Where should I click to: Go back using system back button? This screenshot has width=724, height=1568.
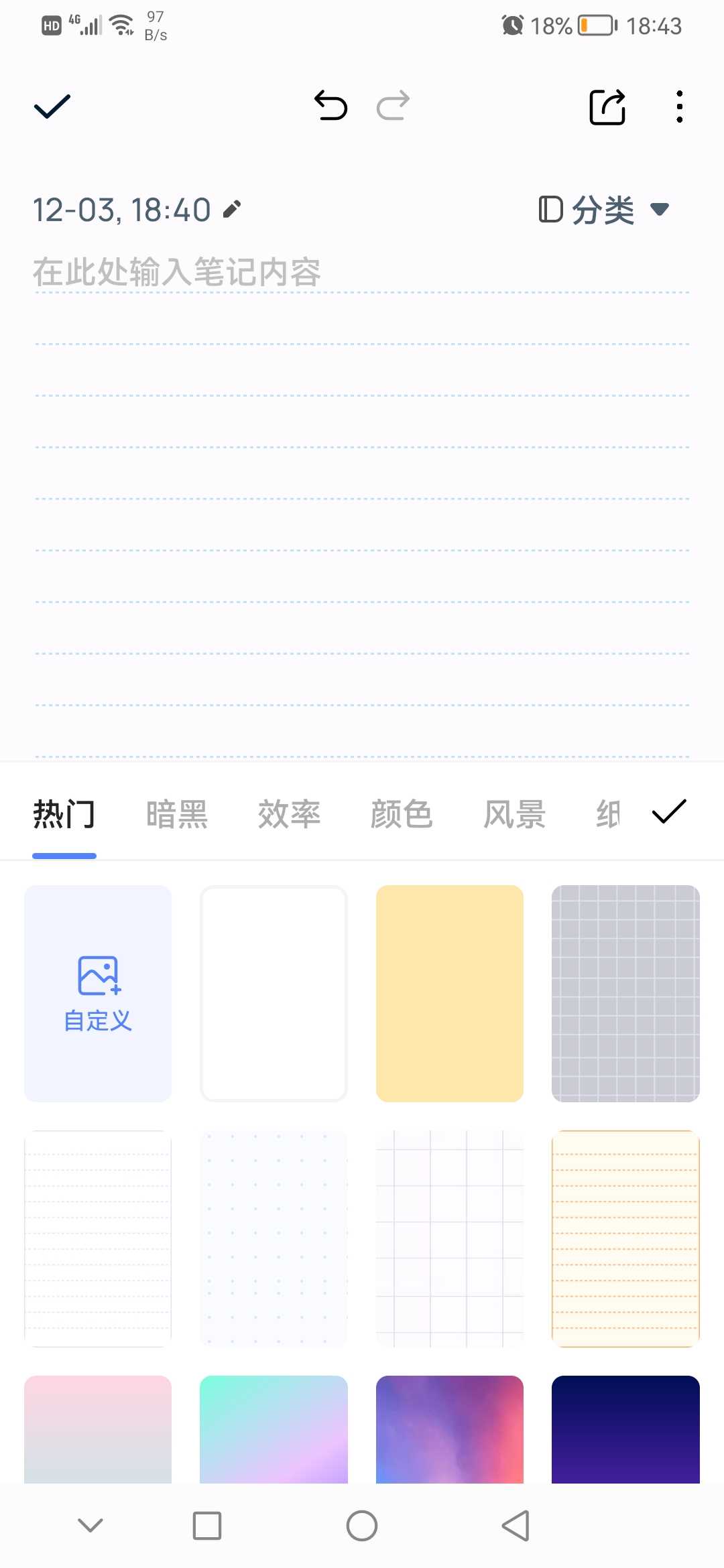tap(516, 1526)
